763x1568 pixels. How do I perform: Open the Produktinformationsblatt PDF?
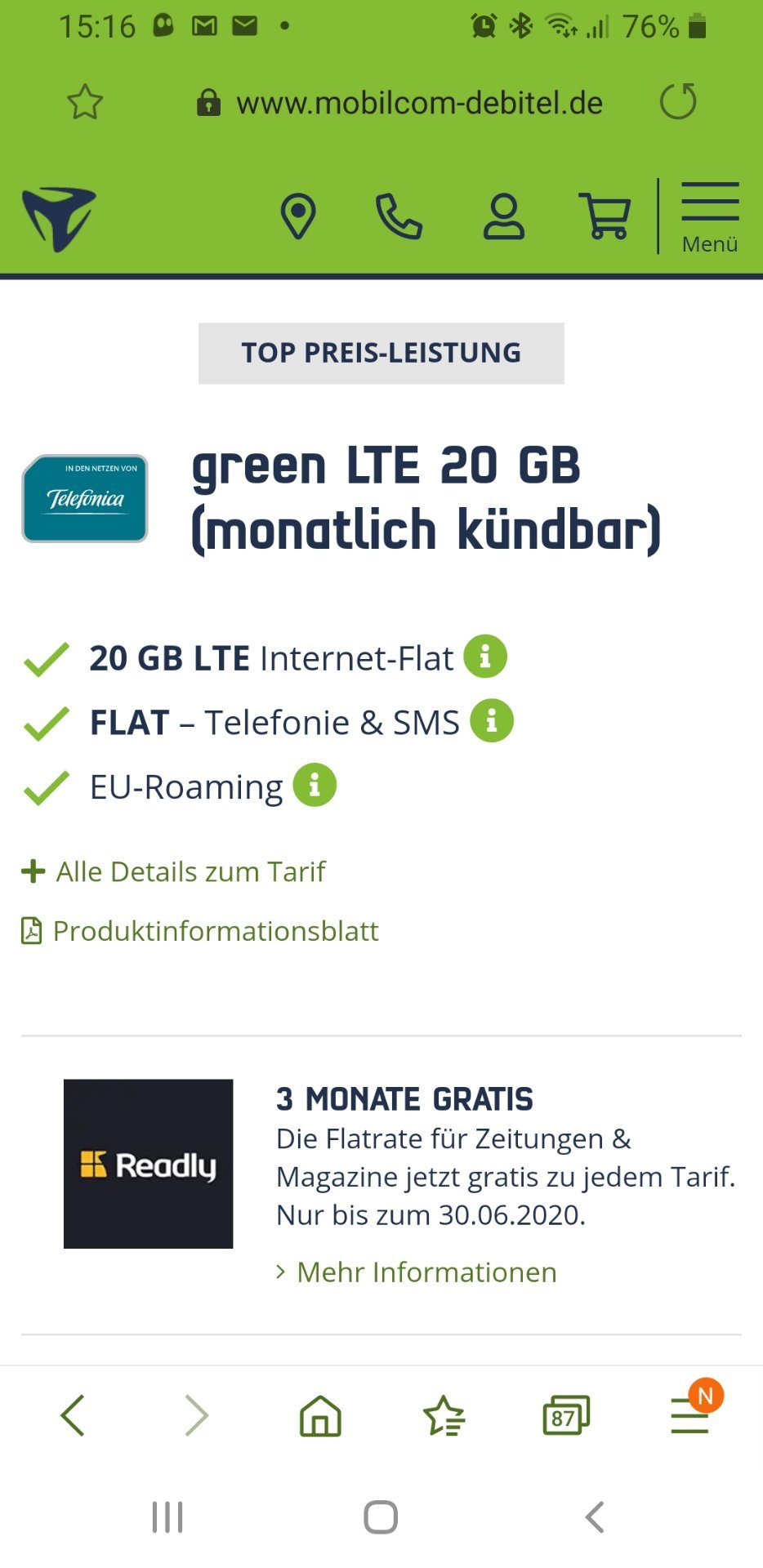coord(200,931)
